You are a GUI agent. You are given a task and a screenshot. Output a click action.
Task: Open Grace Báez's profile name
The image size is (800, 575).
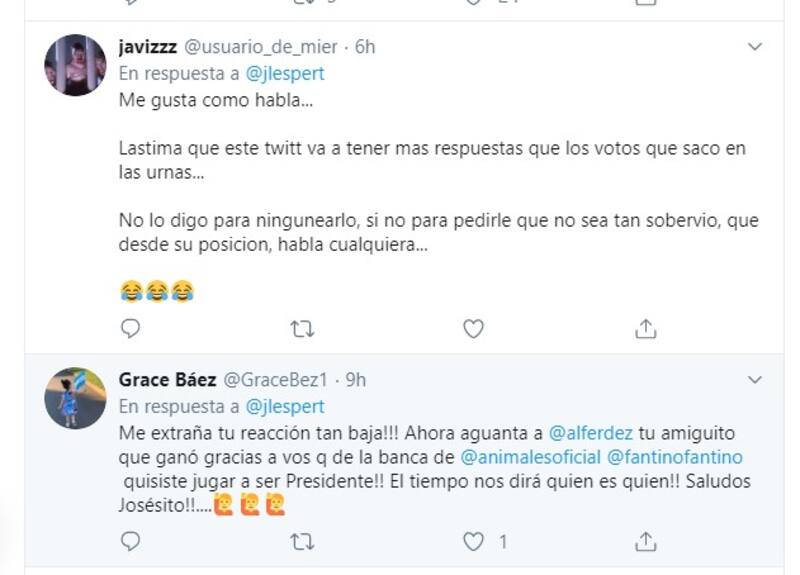tap(167, 380)
